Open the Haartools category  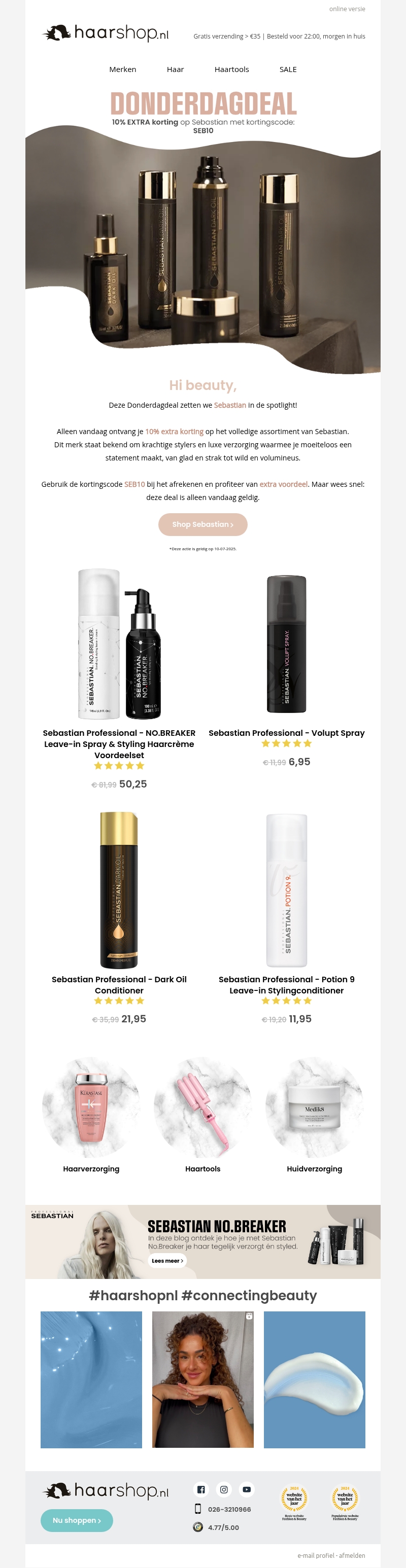pos(231,69)
